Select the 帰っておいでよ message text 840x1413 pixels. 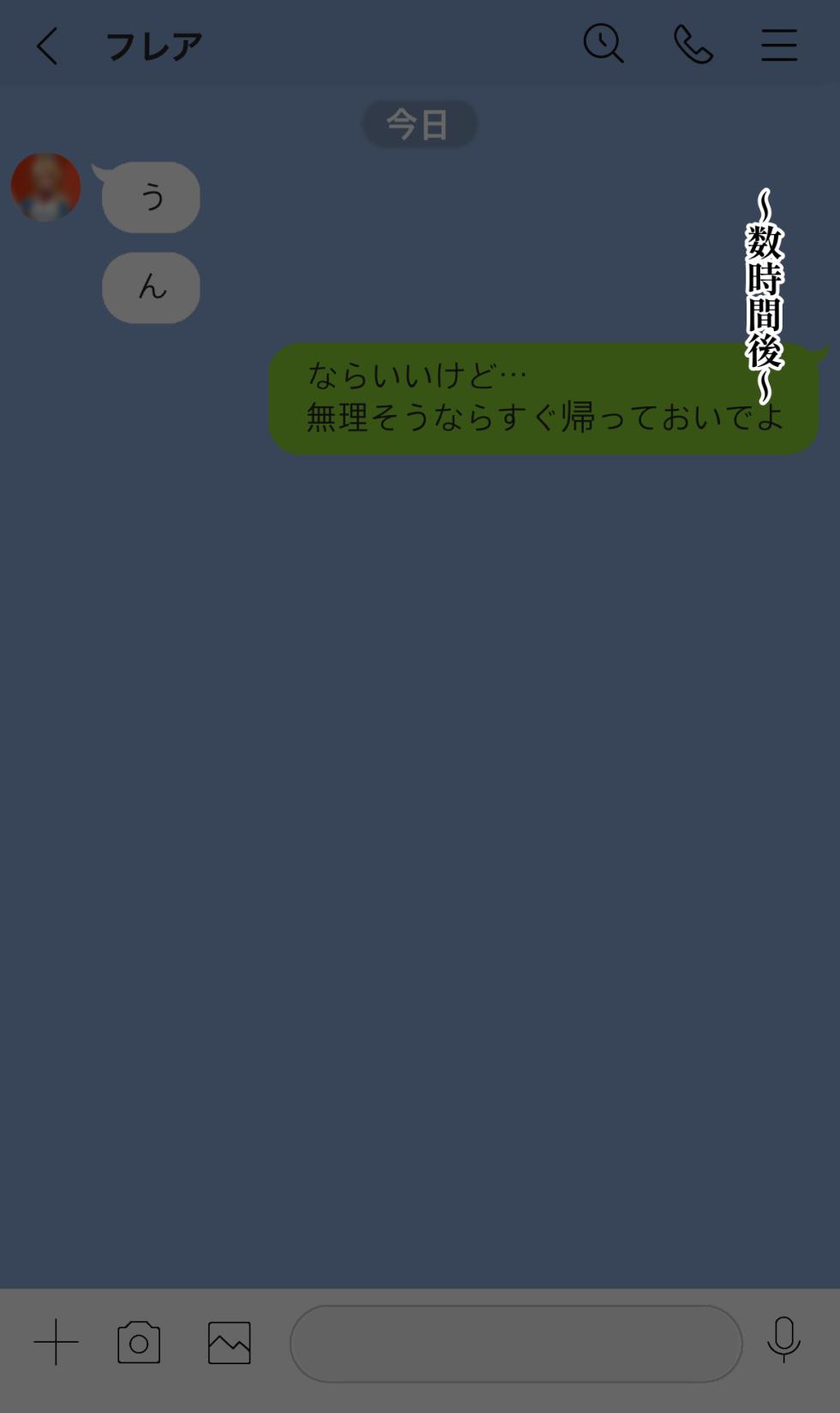pyautogui.click(x=600, y=418)
